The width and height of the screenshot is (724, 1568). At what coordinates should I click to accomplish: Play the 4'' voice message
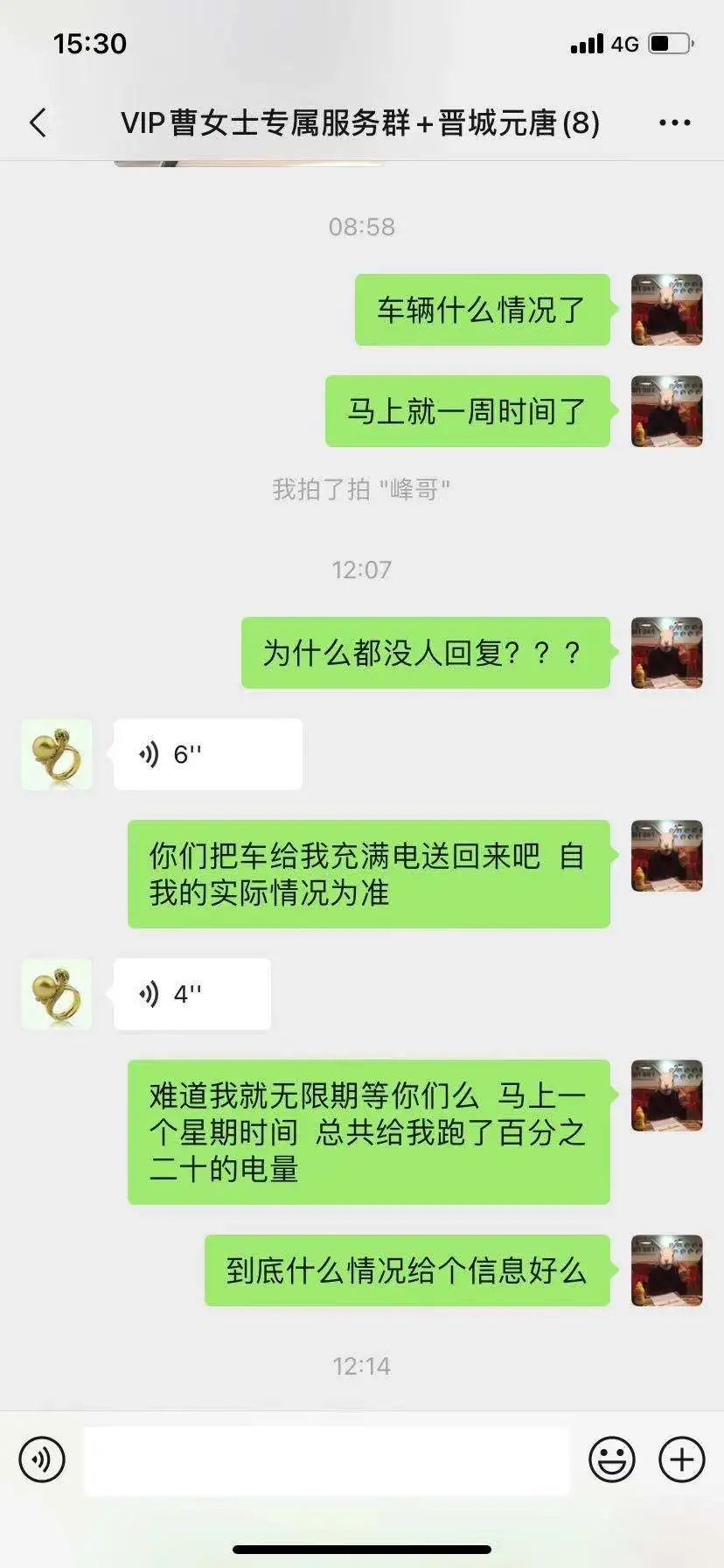point(192,994)
